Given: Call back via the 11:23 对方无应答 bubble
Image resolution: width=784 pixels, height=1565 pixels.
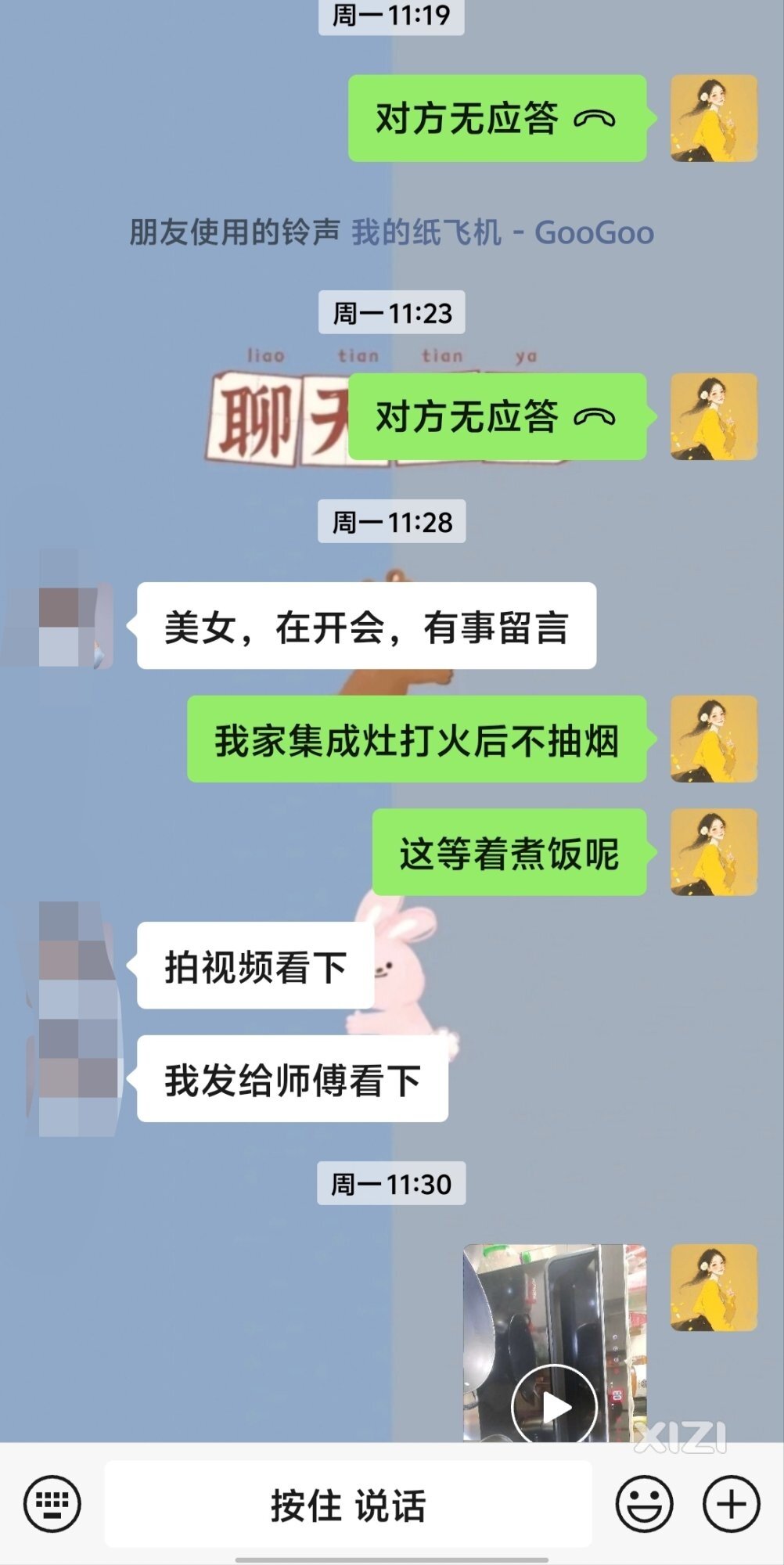Looking at the screenshot, I should pos(497,417).
